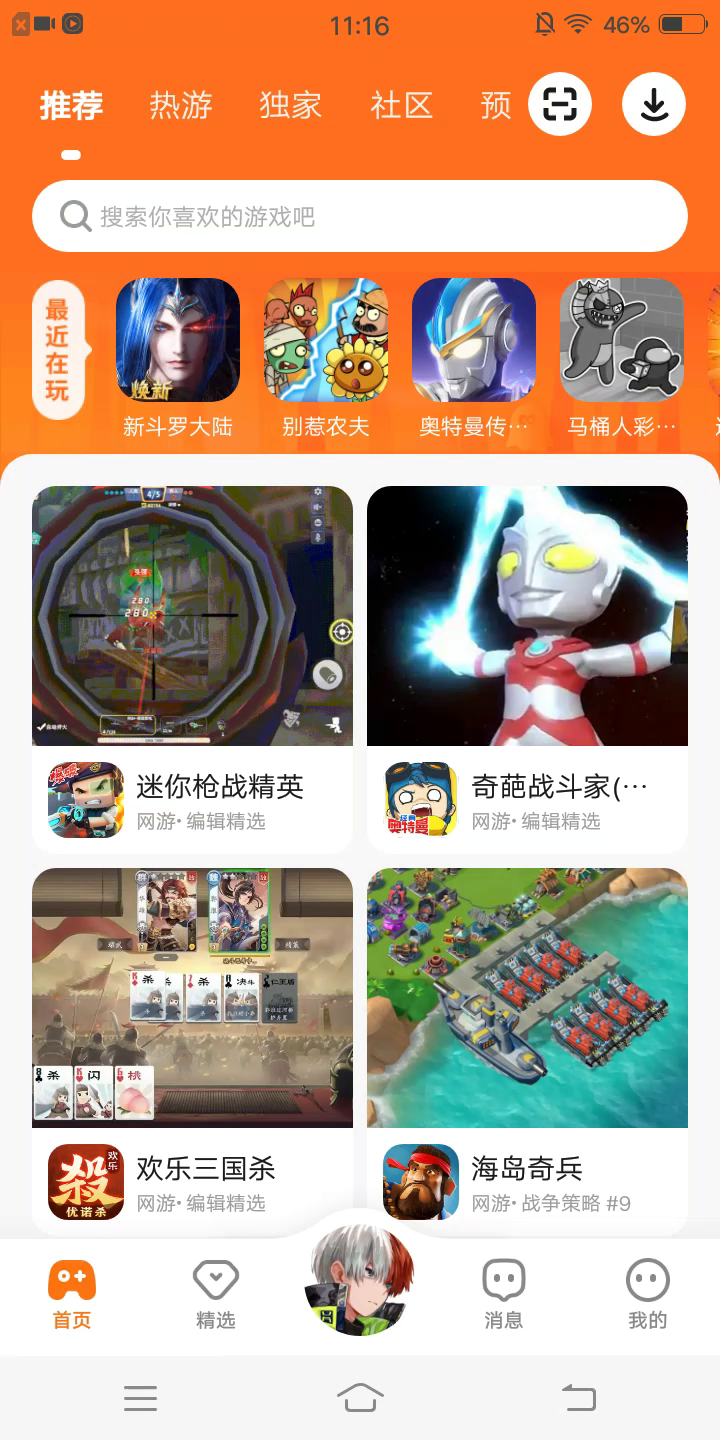
Task: Switch to the 社区 tab
Action: (x=401, y=105)
